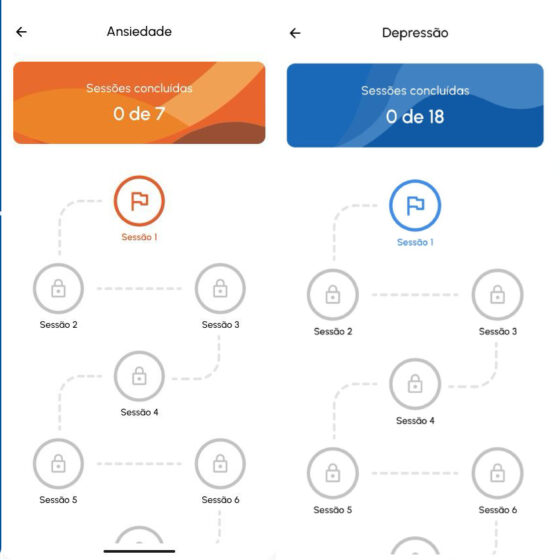Image resolution: width=560 pixels, height=560 pixels.
Task: Tap locked Sessão 3 under Ansiedade
Action: [220, 288]
